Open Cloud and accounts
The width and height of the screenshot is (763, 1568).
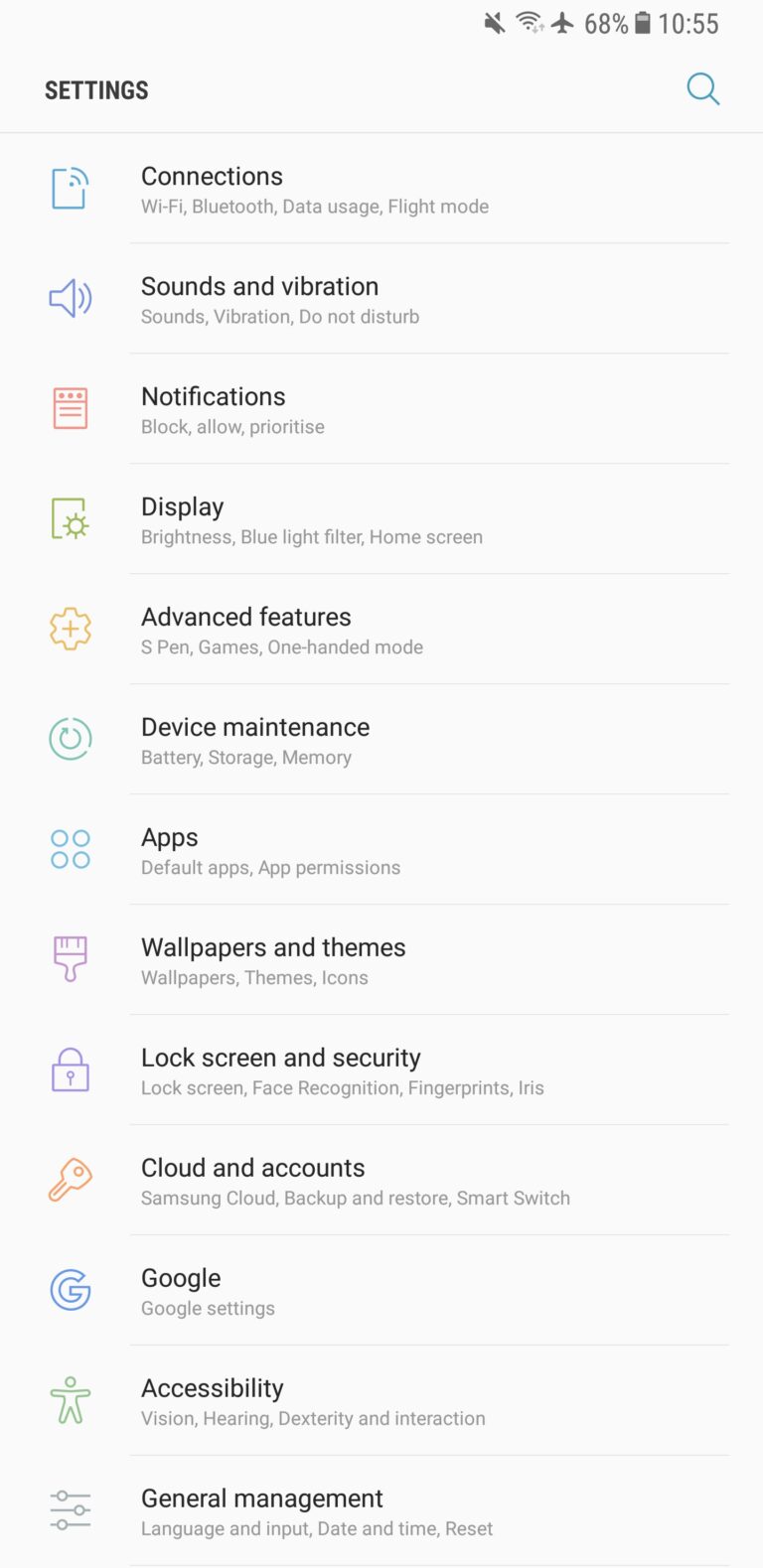click(x=381, y=1182)
